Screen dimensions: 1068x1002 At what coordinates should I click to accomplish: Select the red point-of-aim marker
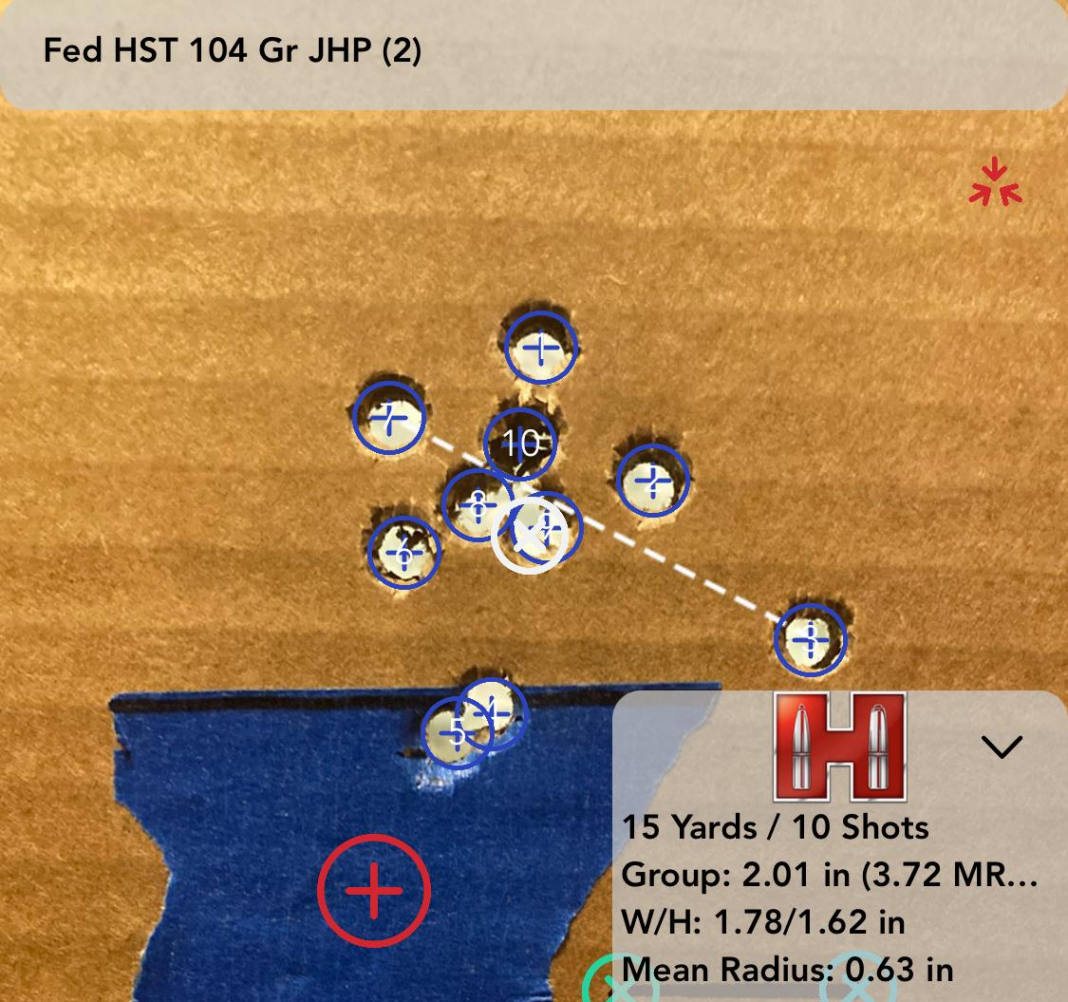coord(374,890)
